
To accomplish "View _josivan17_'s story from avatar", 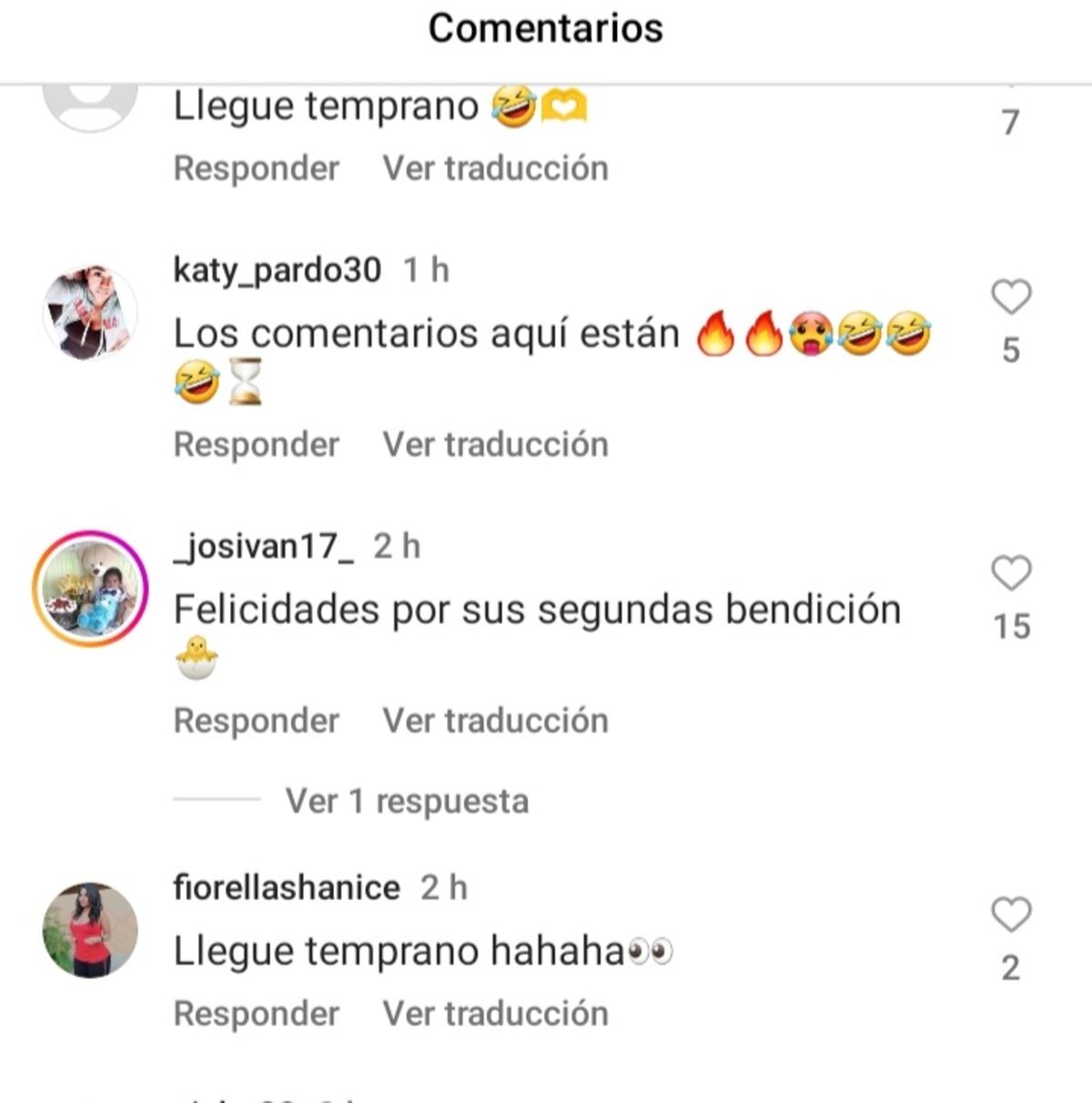I will tap(90, 589).
